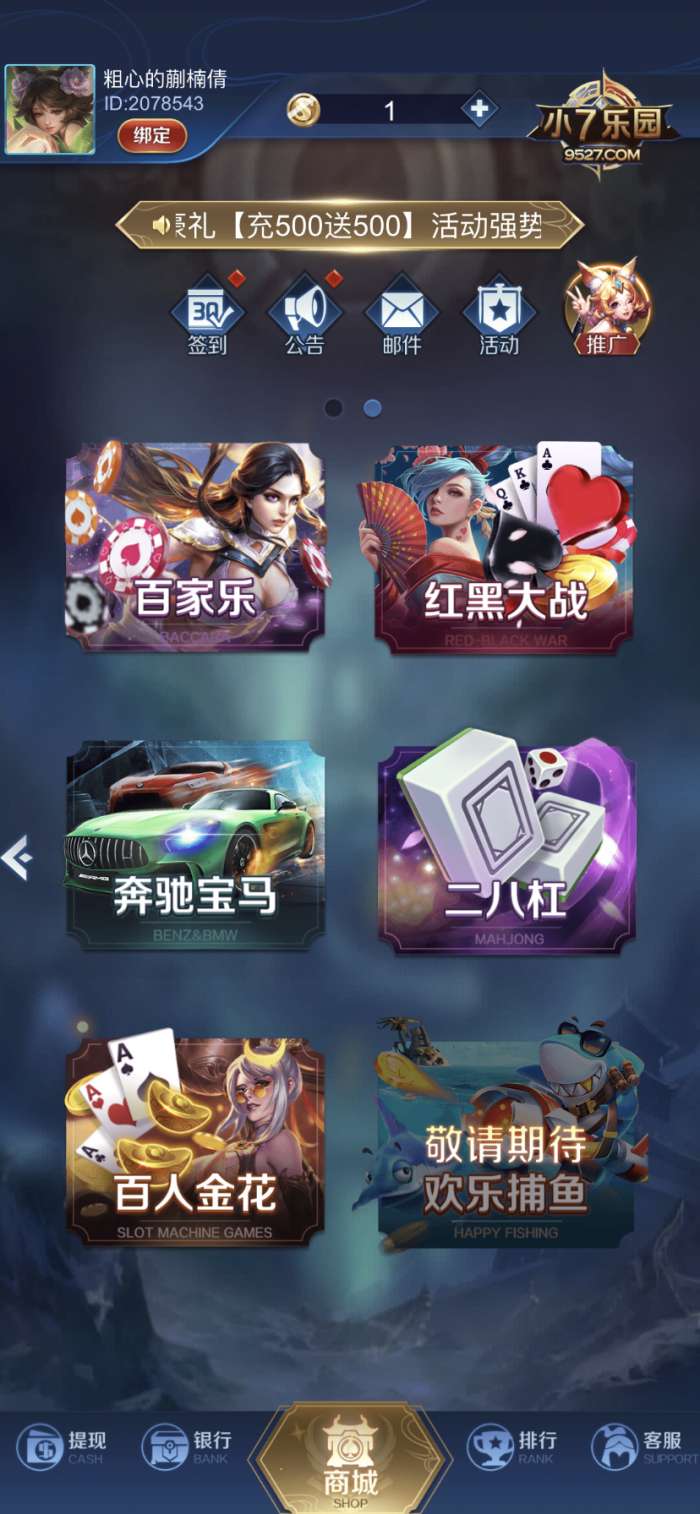
Task: Launch the 红黑大战 game
Action: 505,547
